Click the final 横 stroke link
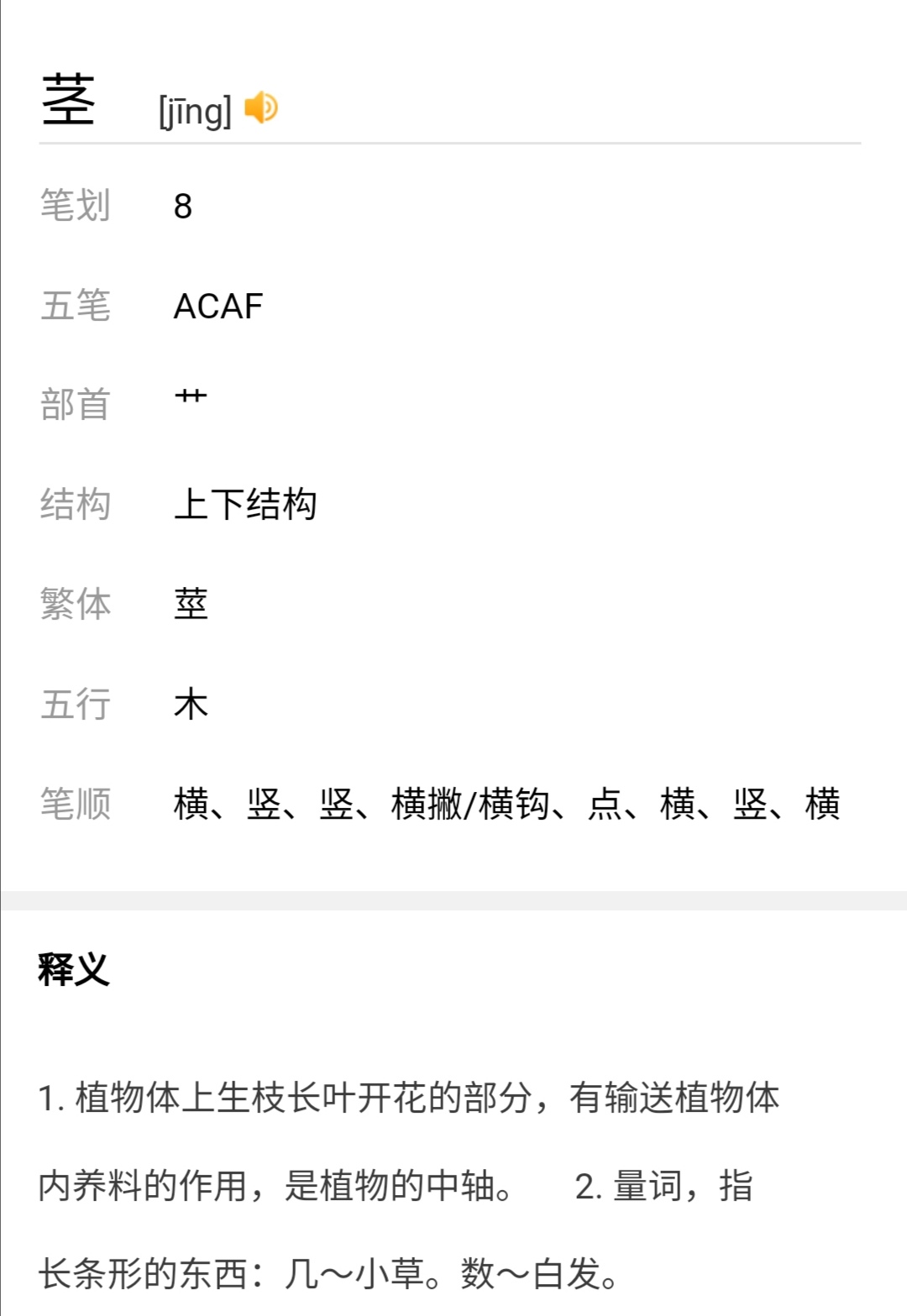The image size is (907, 1316). [x=819, y=805]
